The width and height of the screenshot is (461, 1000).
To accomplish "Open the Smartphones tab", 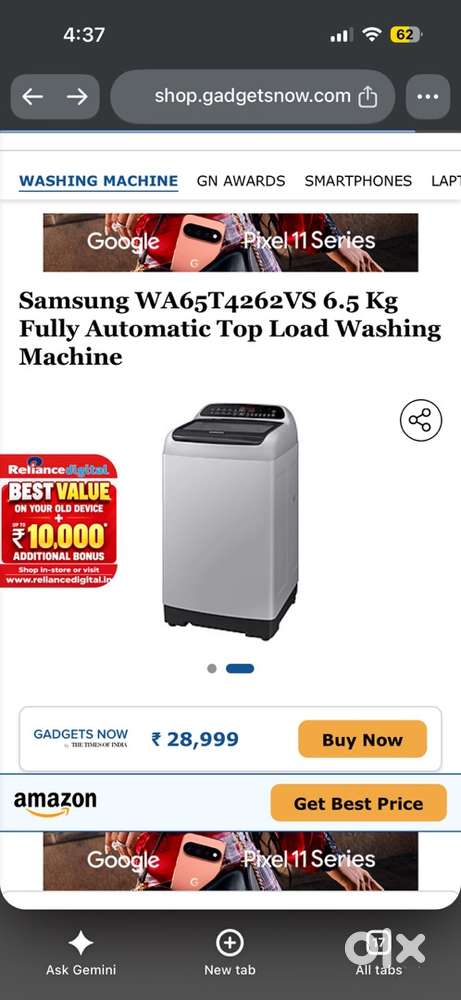I will 358,181.
